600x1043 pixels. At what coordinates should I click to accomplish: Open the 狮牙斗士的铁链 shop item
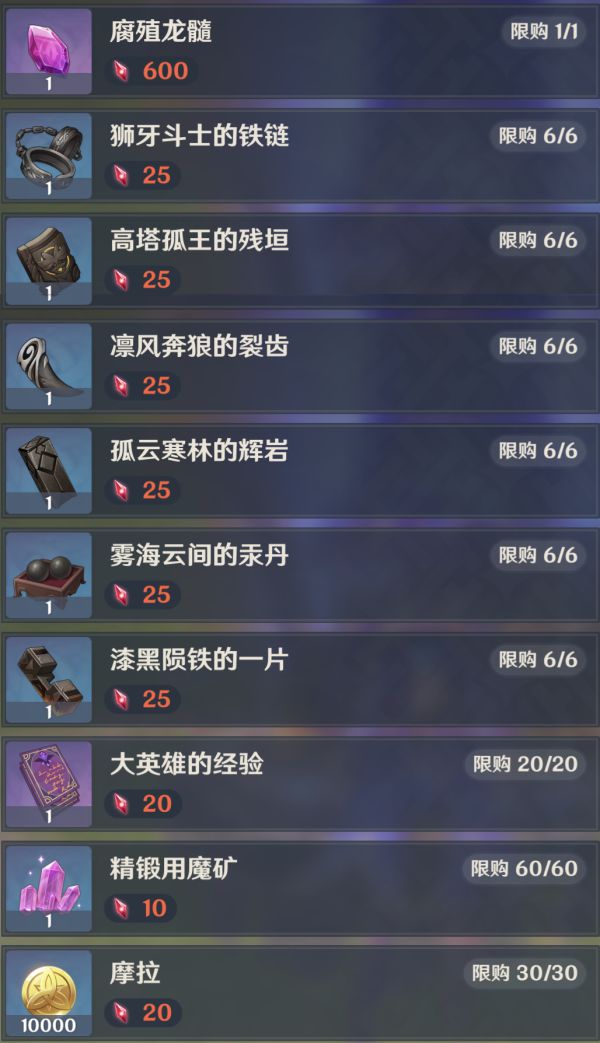tap(300, 155)
